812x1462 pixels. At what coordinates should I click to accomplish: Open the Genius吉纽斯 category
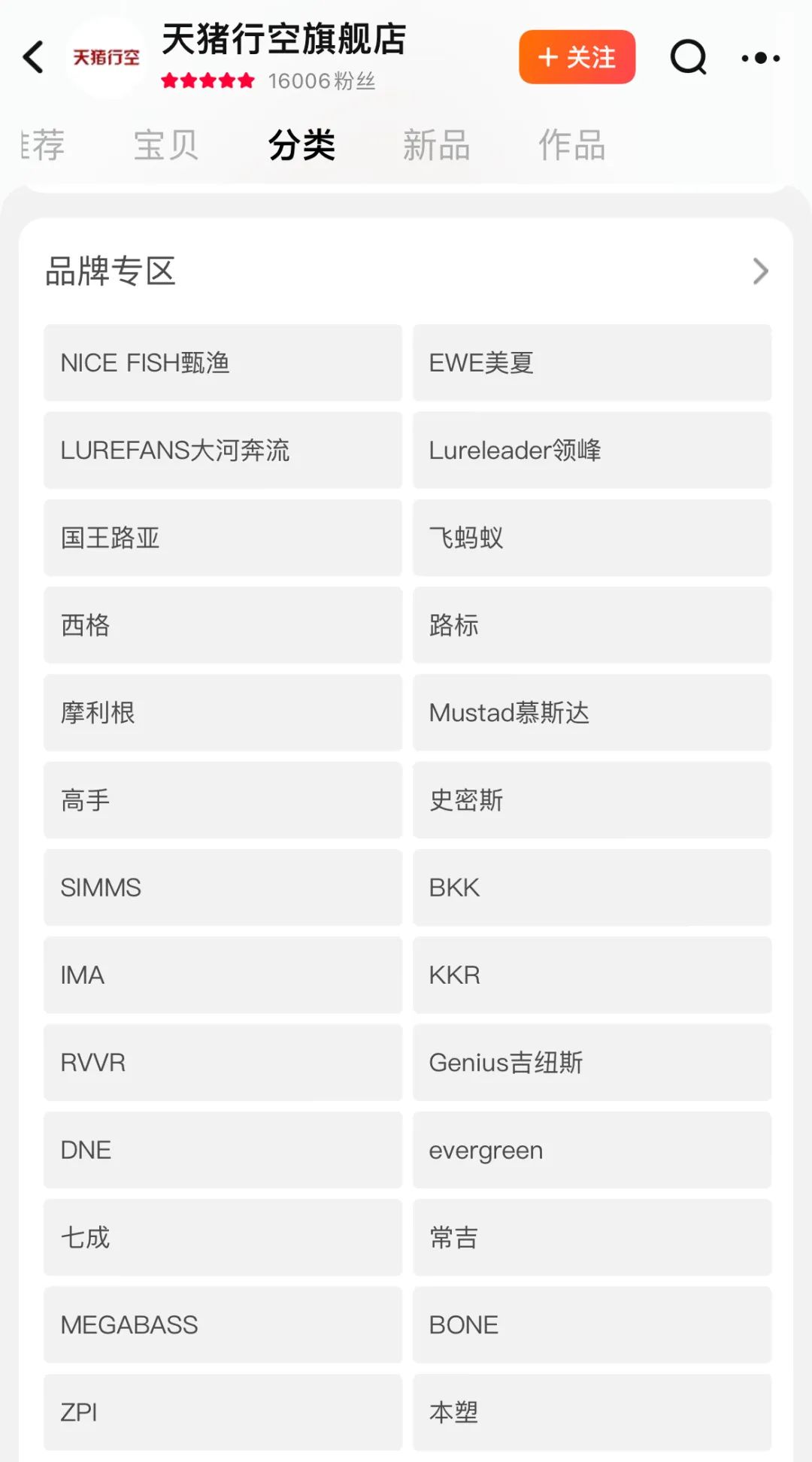click(x=592, y=1062)
